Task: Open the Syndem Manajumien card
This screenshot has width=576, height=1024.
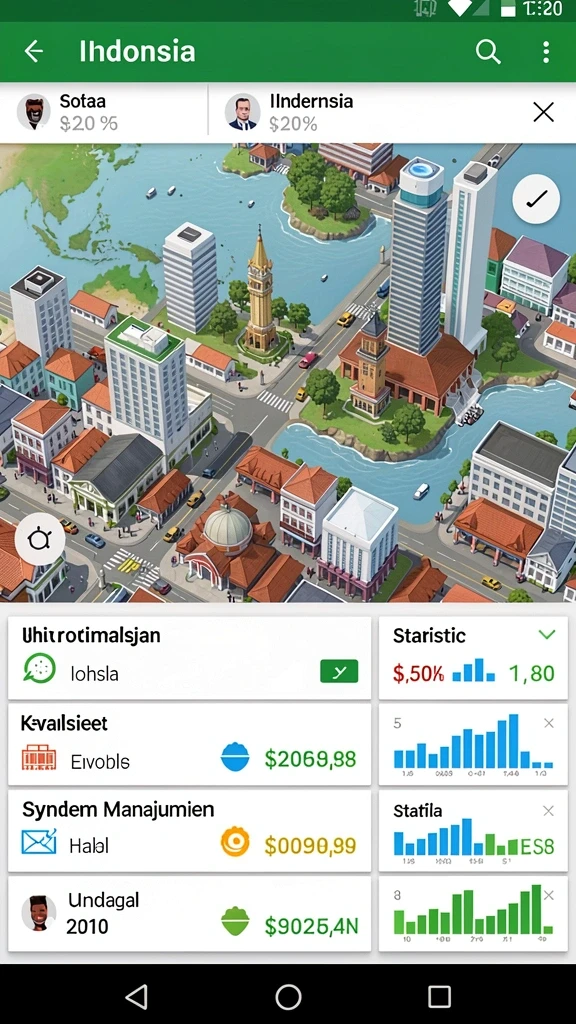Action: pyautogui.click(x=189, y=830)
